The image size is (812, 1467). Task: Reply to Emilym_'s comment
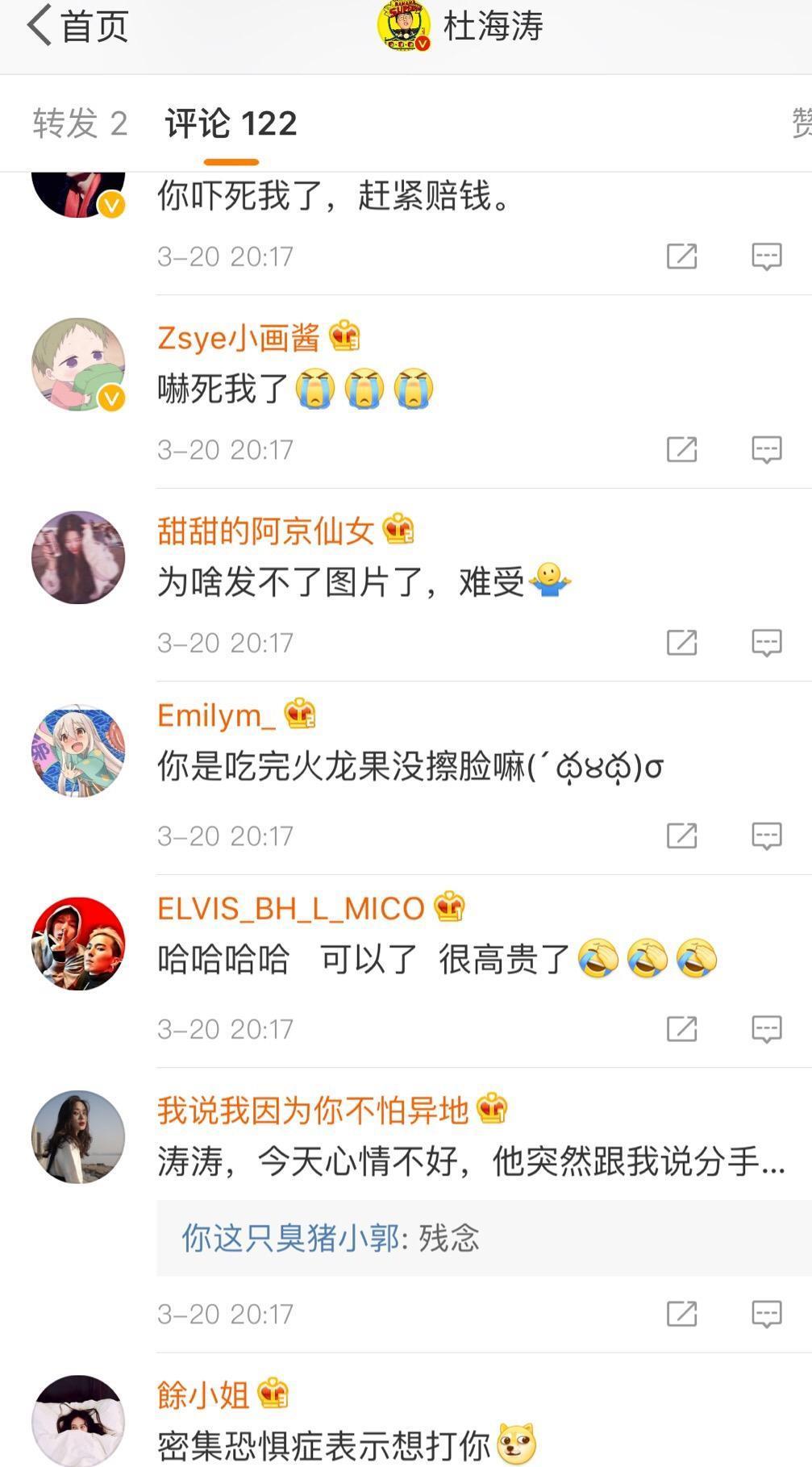(x=766, y=836)
